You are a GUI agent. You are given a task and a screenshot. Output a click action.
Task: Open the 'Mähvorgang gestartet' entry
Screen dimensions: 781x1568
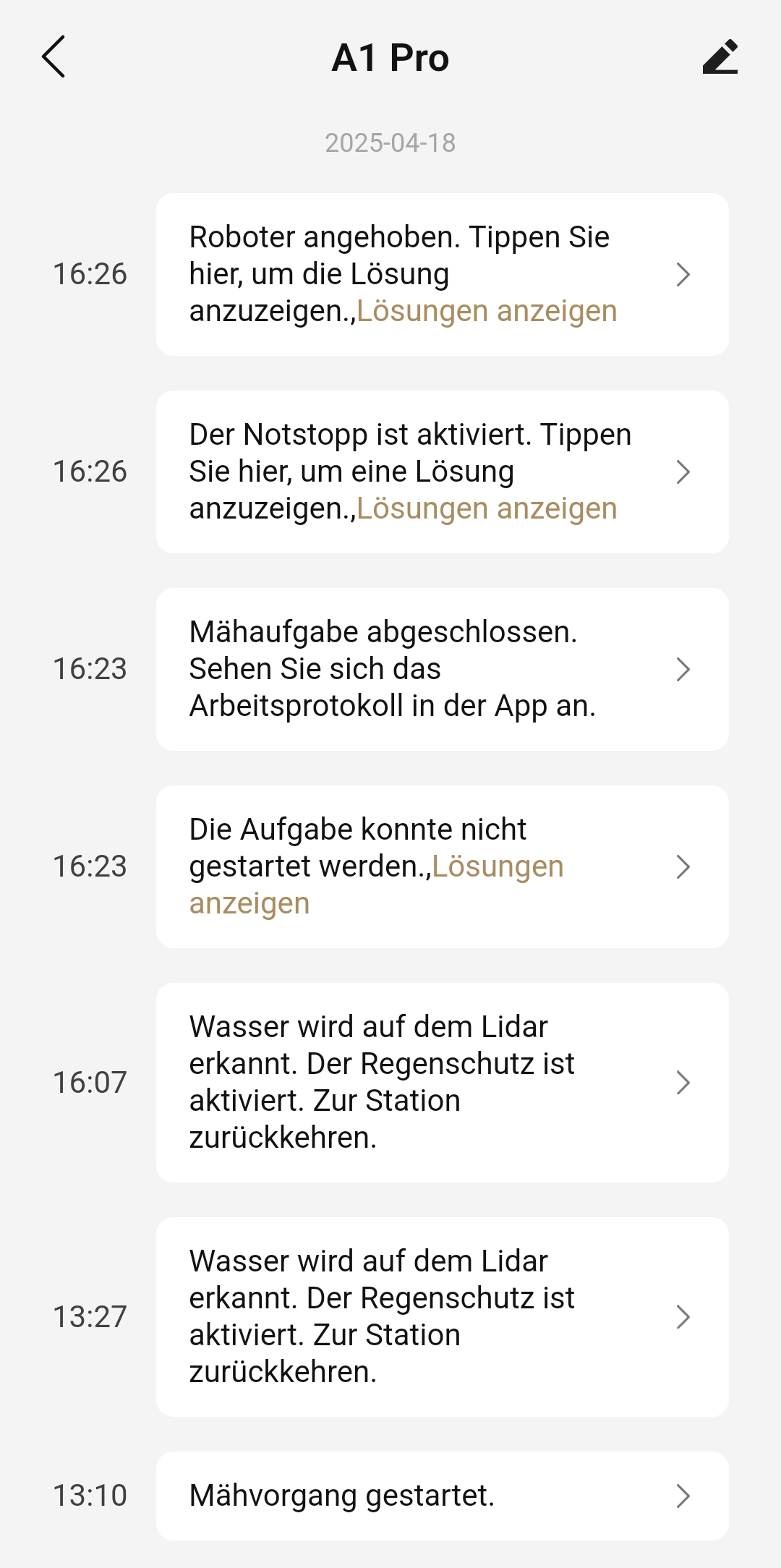pos(442,1496)
